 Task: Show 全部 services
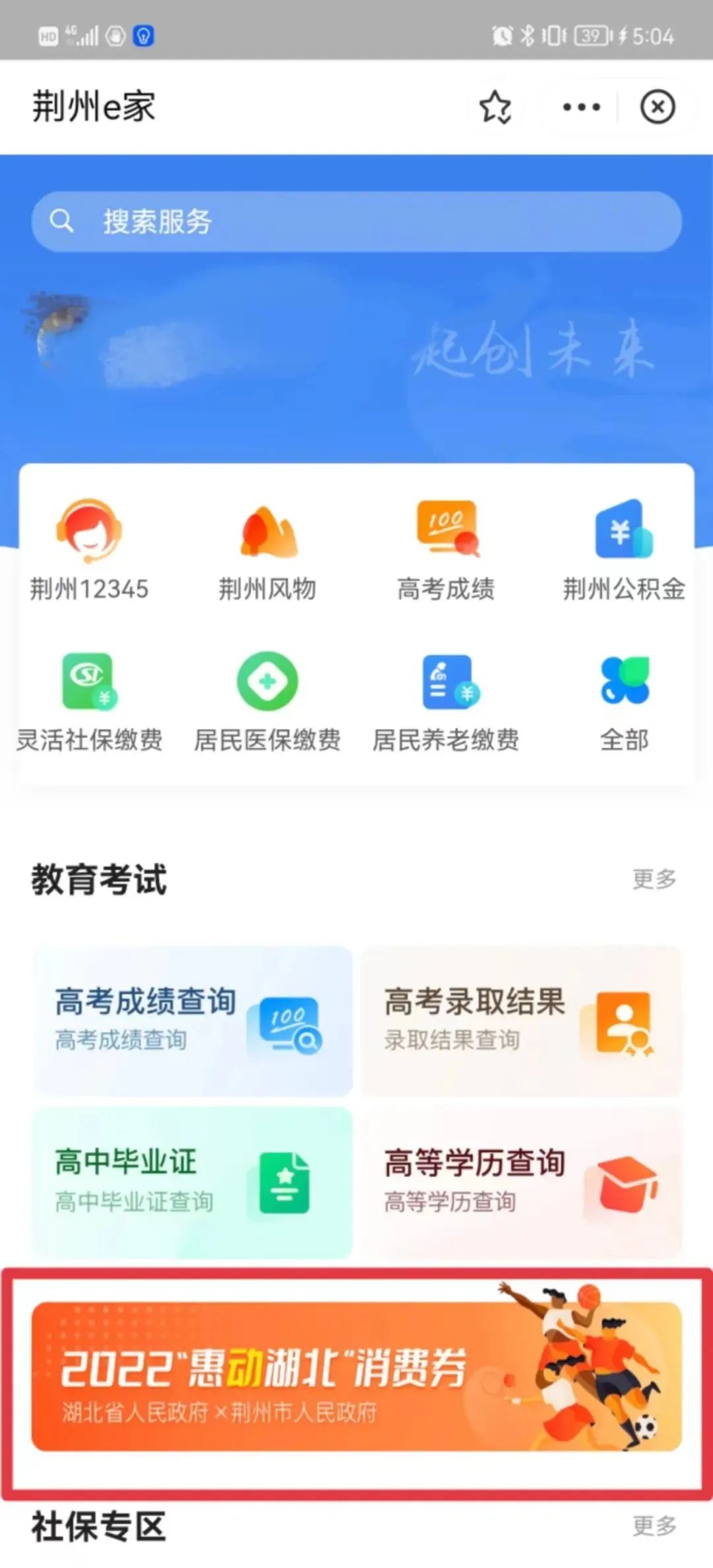(624, 701)
